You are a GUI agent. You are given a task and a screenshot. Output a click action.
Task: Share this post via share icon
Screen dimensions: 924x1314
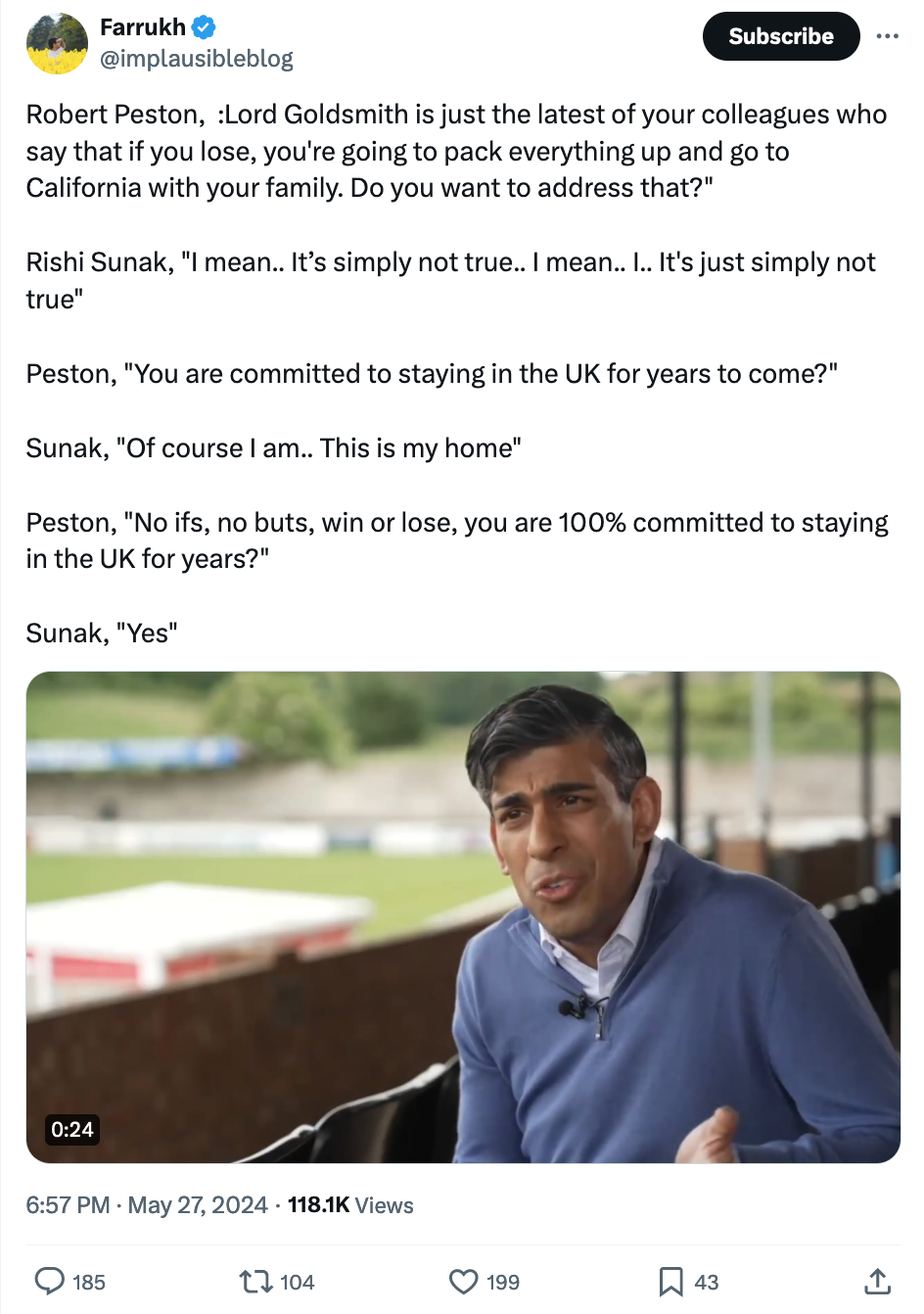(x=877, y=1281)
